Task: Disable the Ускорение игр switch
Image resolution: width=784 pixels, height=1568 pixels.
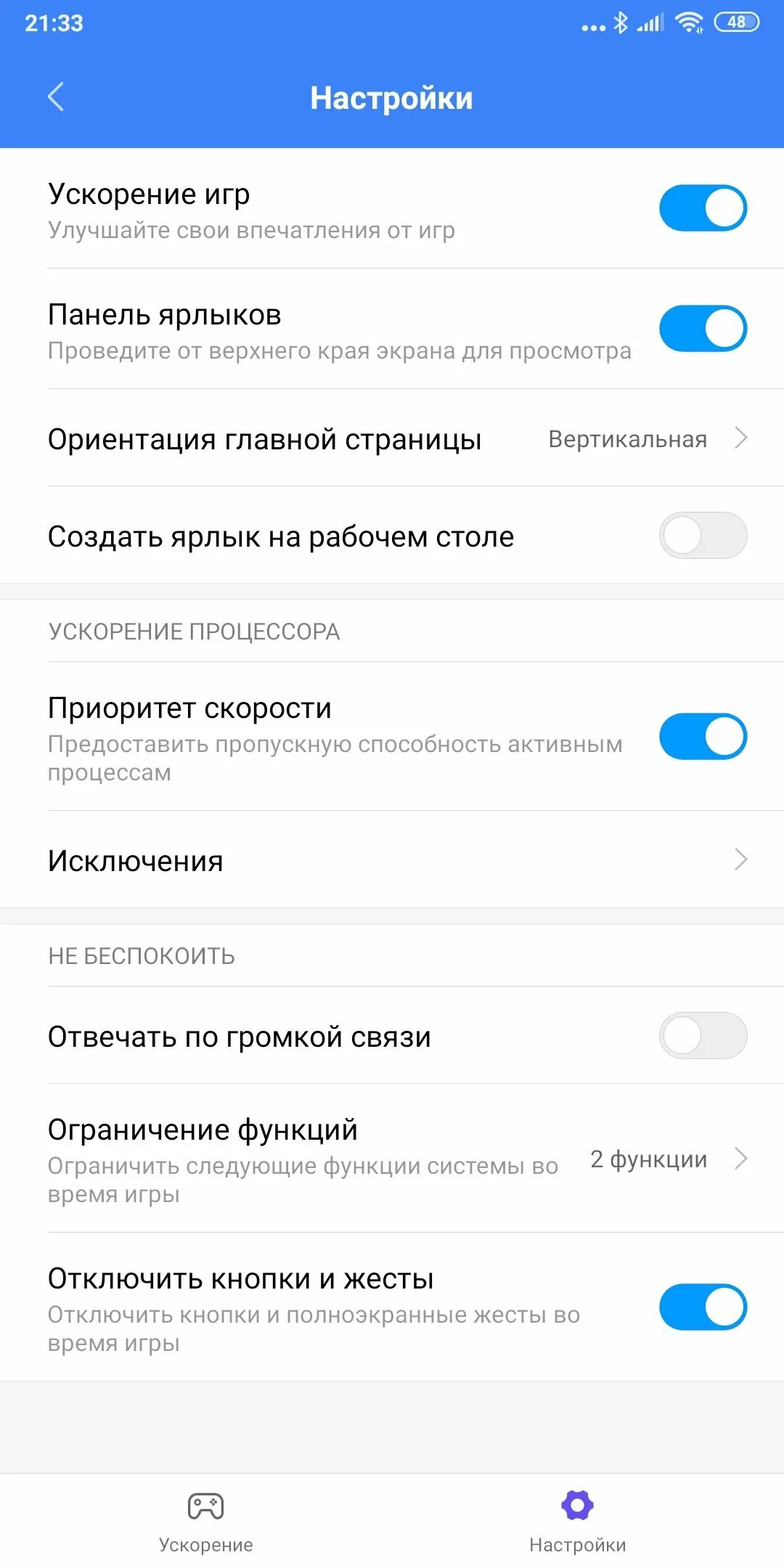Action: [x=702, y=208]
